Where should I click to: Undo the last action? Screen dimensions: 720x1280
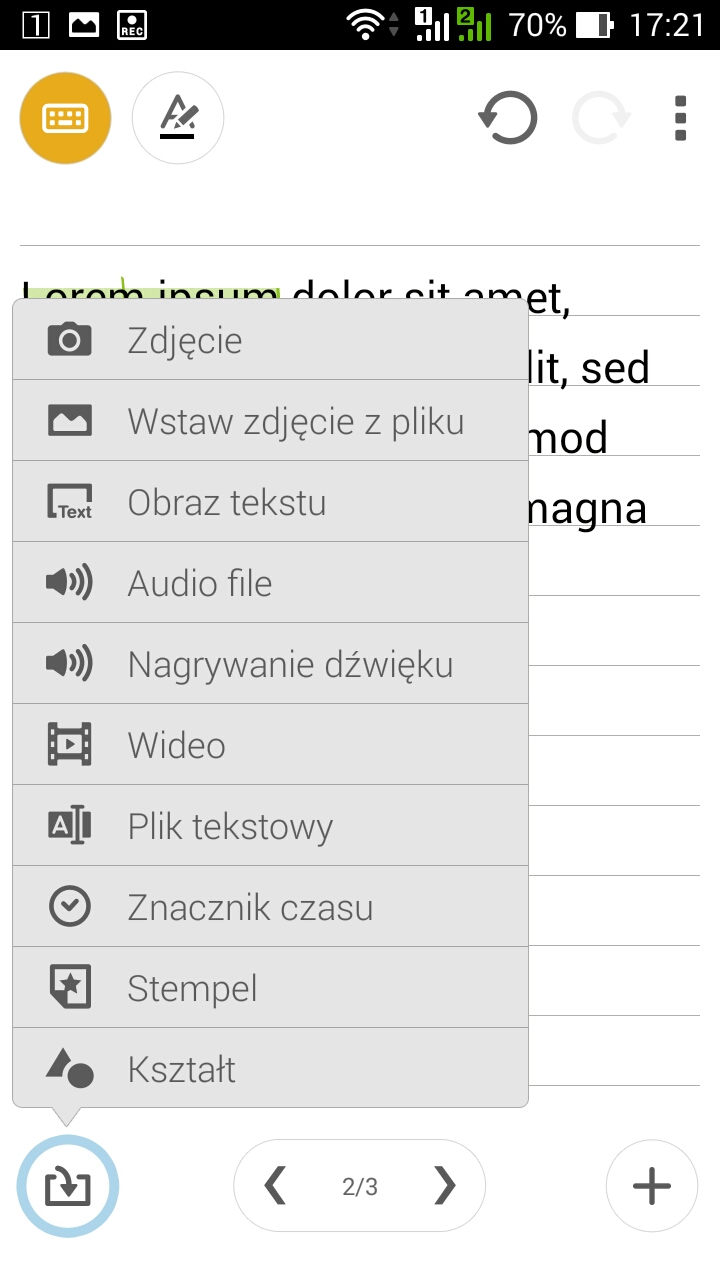coord(508,118)
